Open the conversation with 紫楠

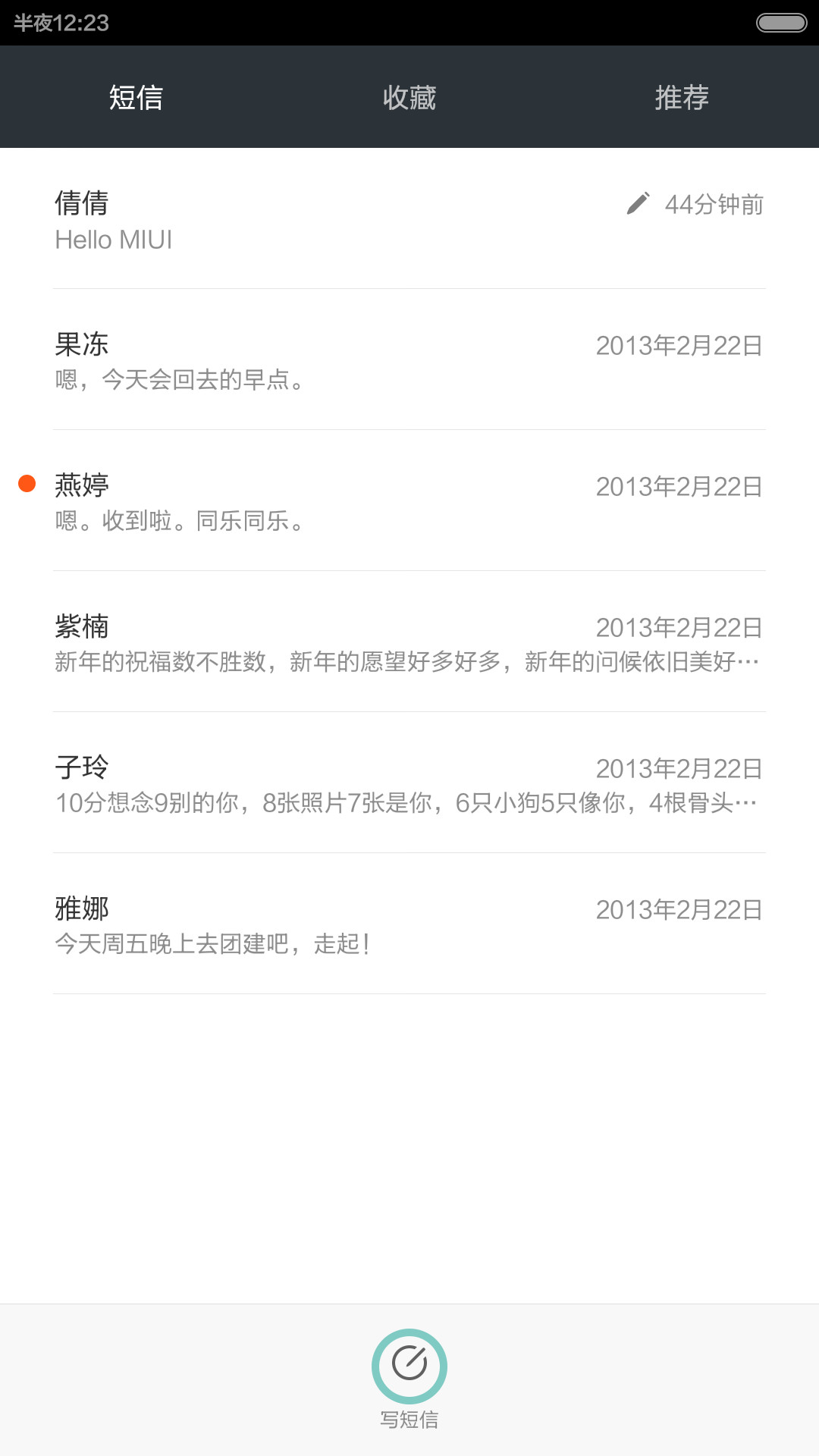click(409, 642)
